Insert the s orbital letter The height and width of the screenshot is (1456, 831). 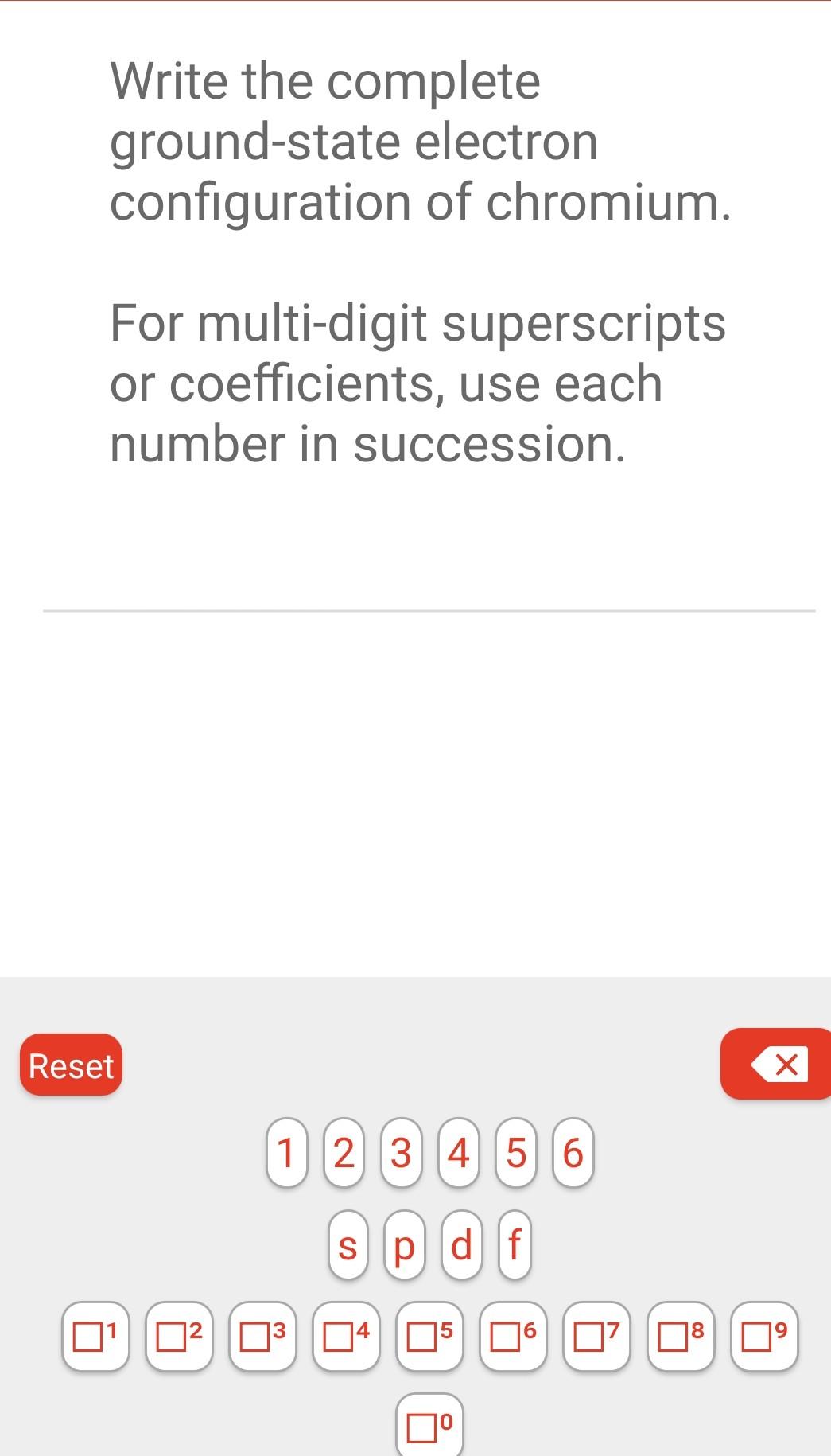(x=348, y=1245)
